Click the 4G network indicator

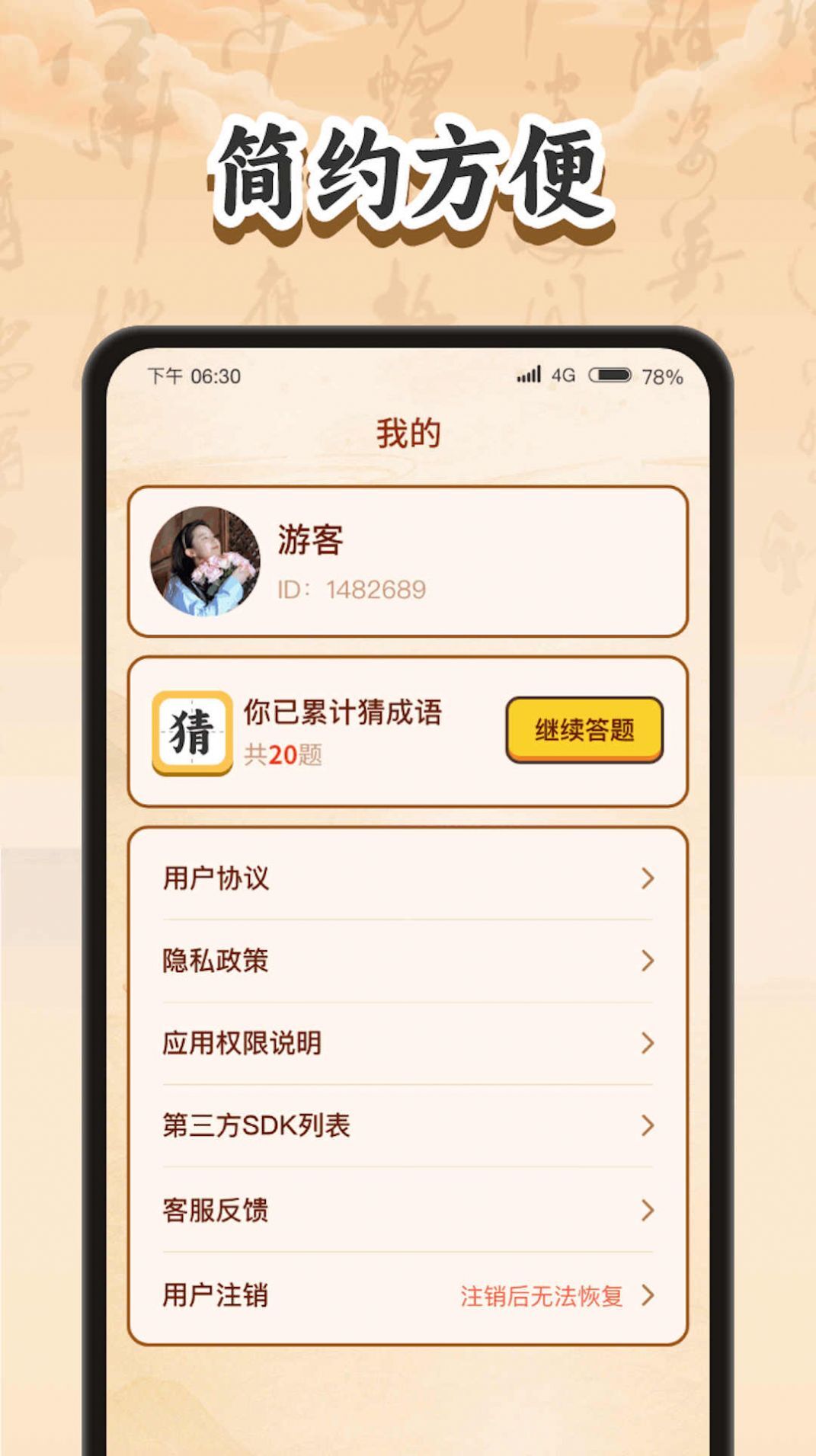565,374
